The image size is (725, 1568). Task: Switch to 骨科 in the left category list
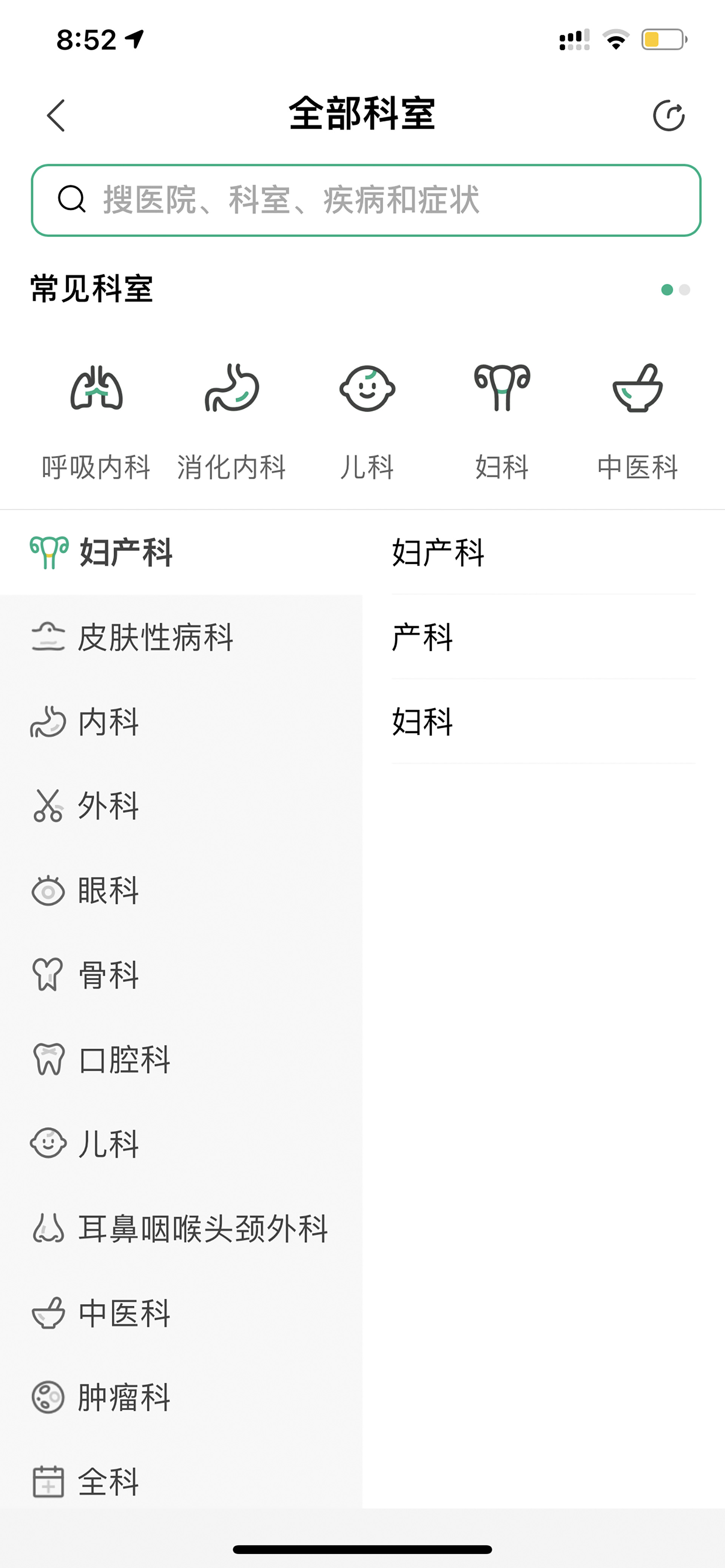(181, 975)
